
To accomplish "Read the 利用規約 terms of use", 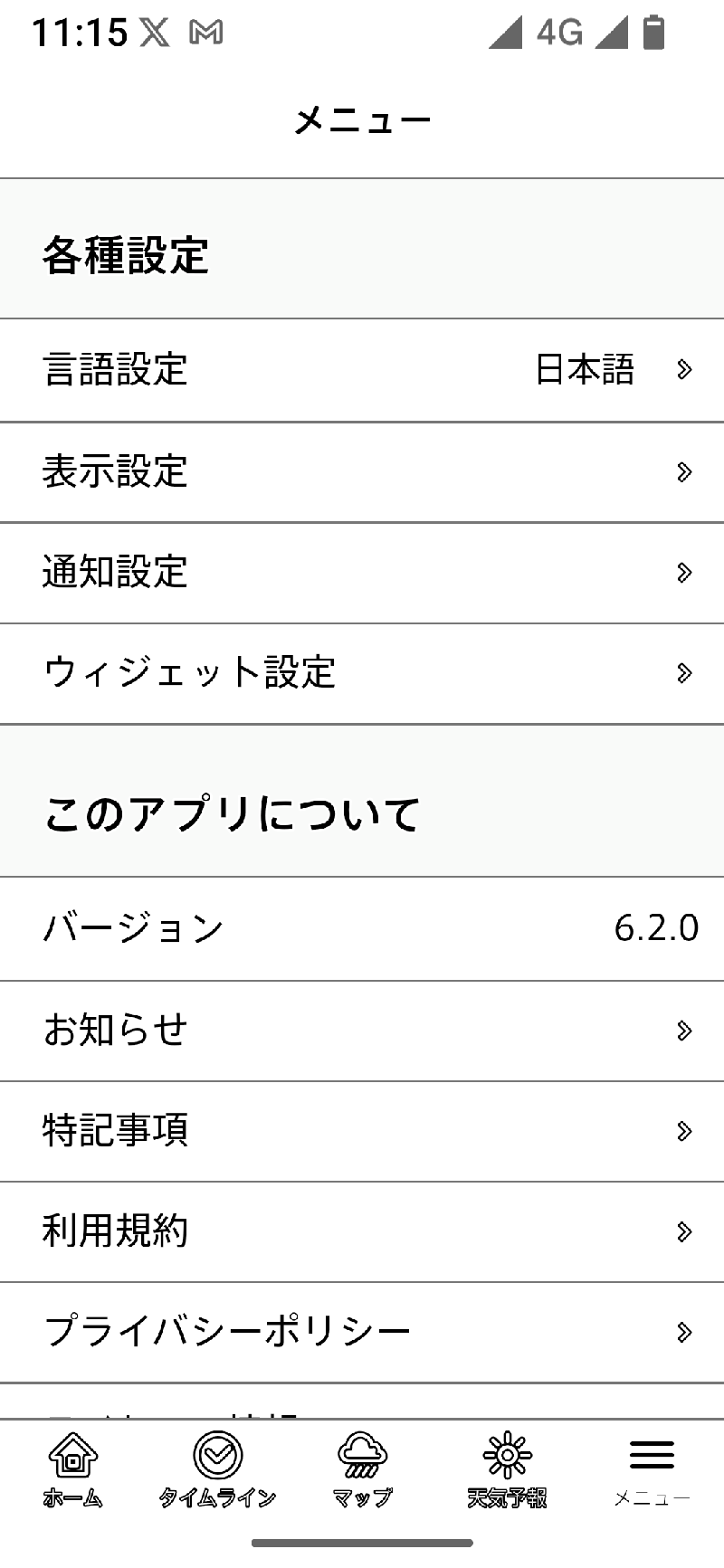I will pos(362,1231).
